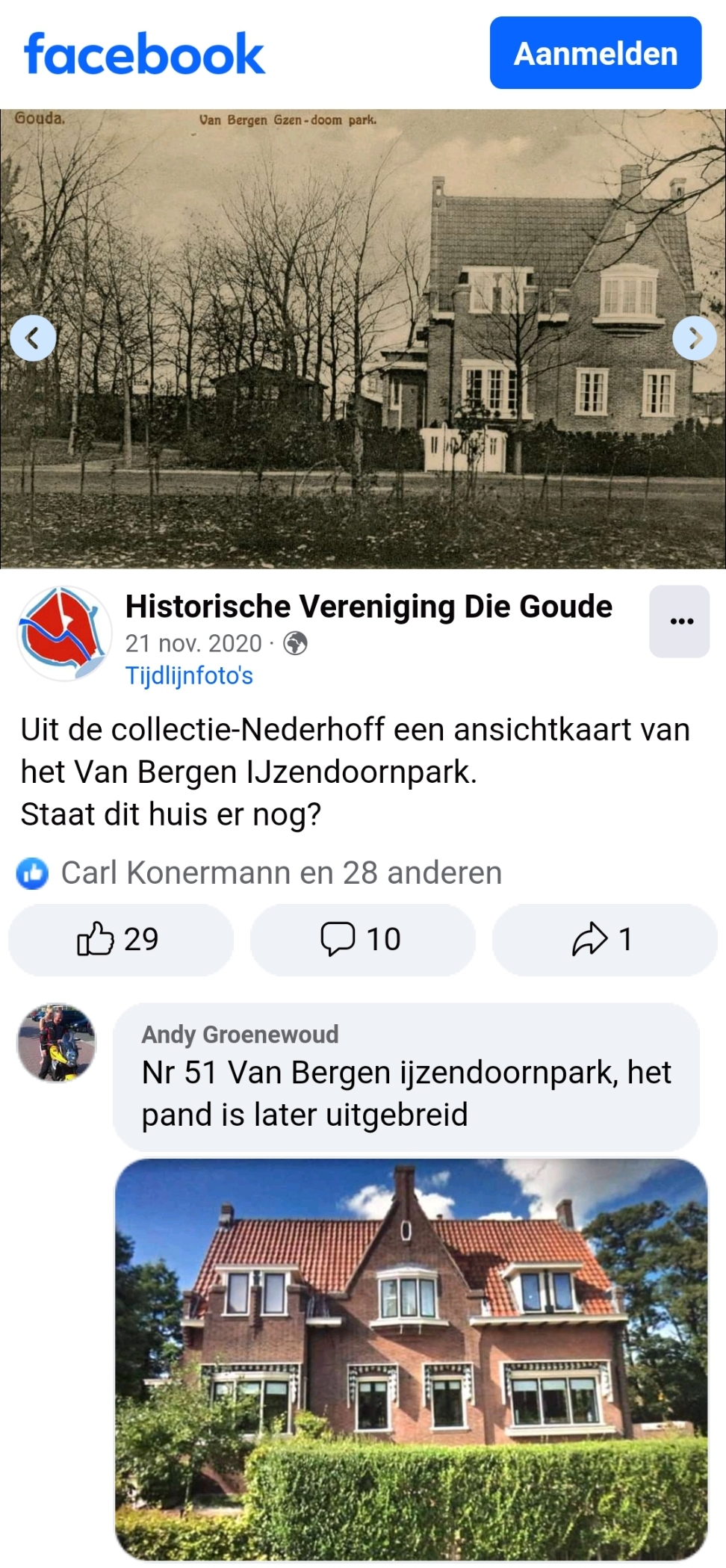The height and width of the screenshot is (1568, 726).
Task: Open Andy Groenewoud's profile picture
Action: click(57, 1043)
